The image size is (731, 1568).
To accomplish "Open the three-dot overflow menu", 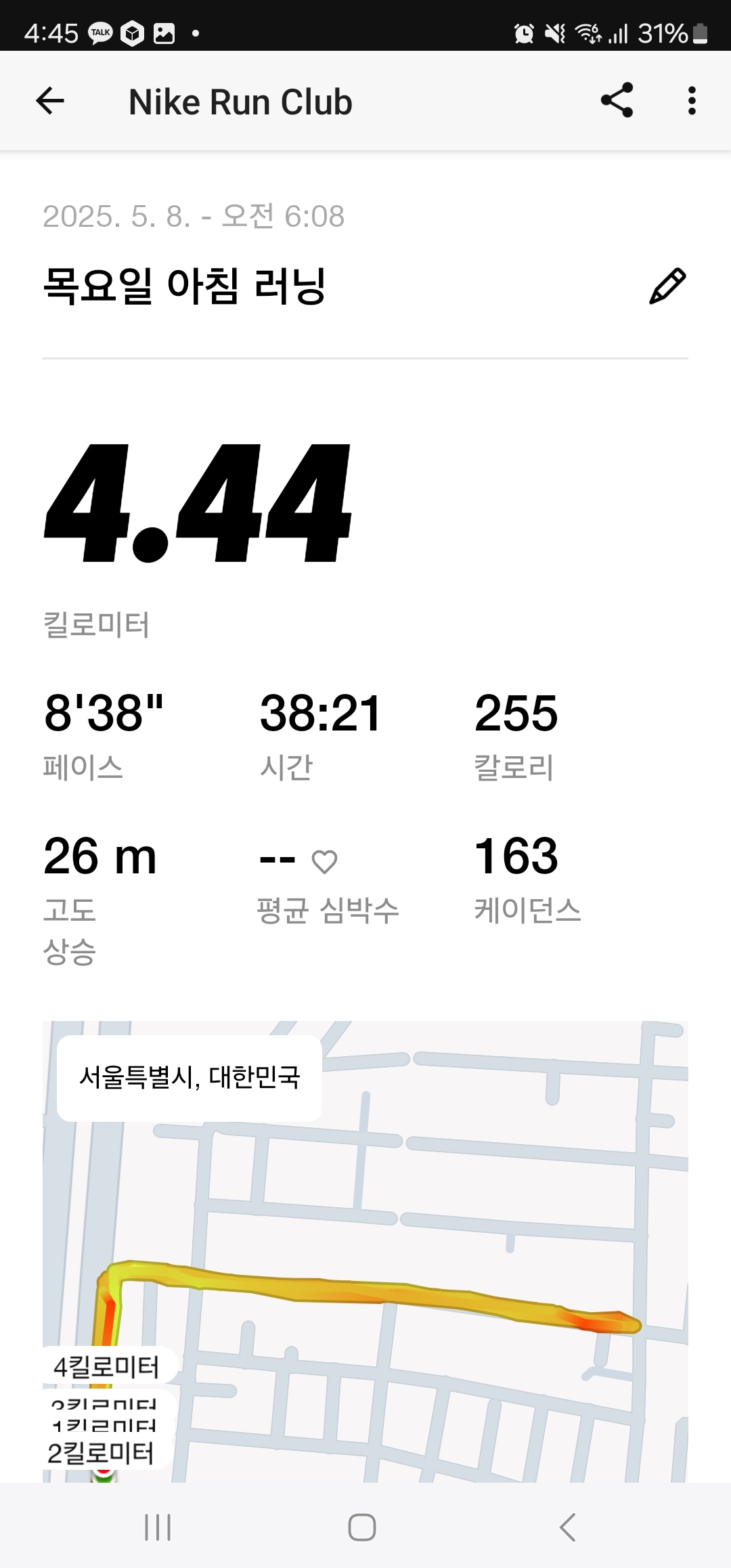I will pos(692,101).
